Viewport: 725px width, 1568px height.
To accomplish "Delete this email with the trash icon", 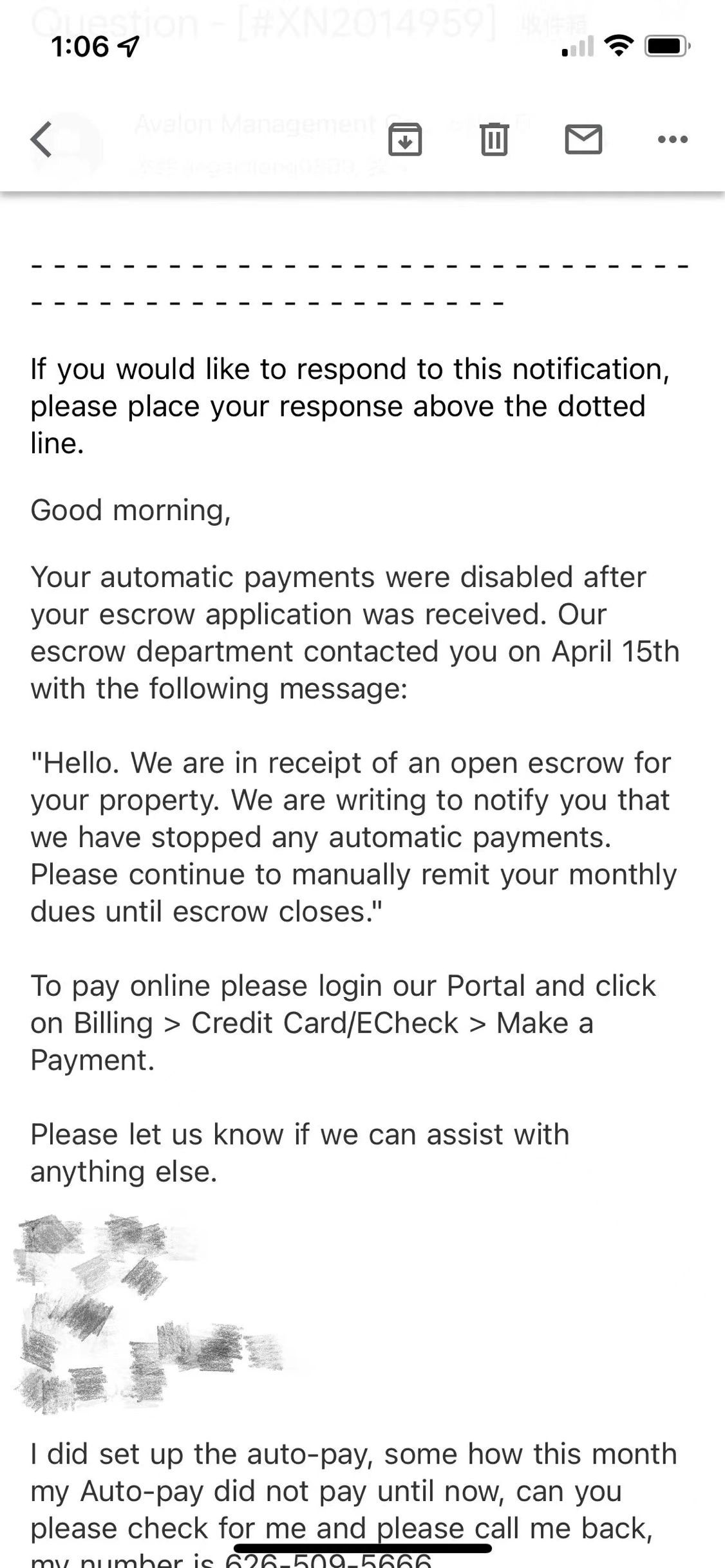I will coord(494,140).
